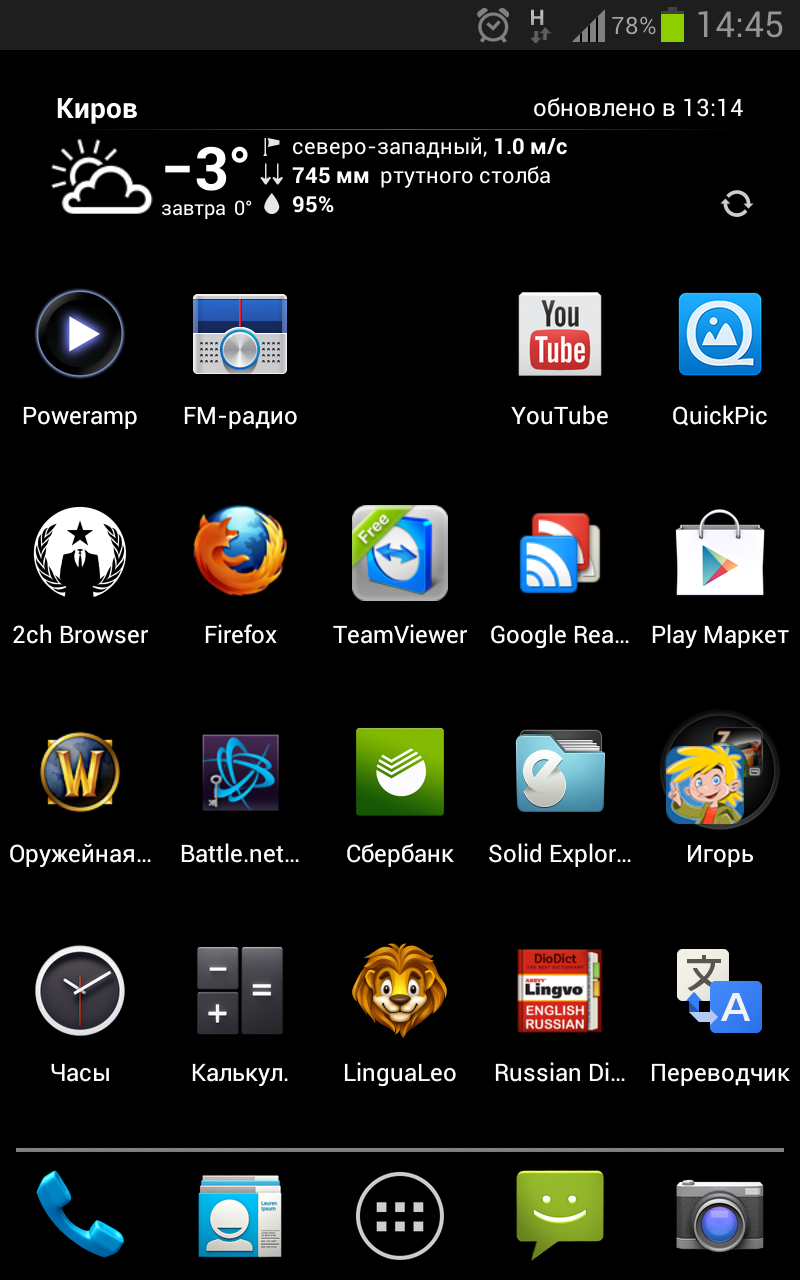Open the Poweramp music player
The height and width of the screenshot is (1280, 800).
pos(80,335)
